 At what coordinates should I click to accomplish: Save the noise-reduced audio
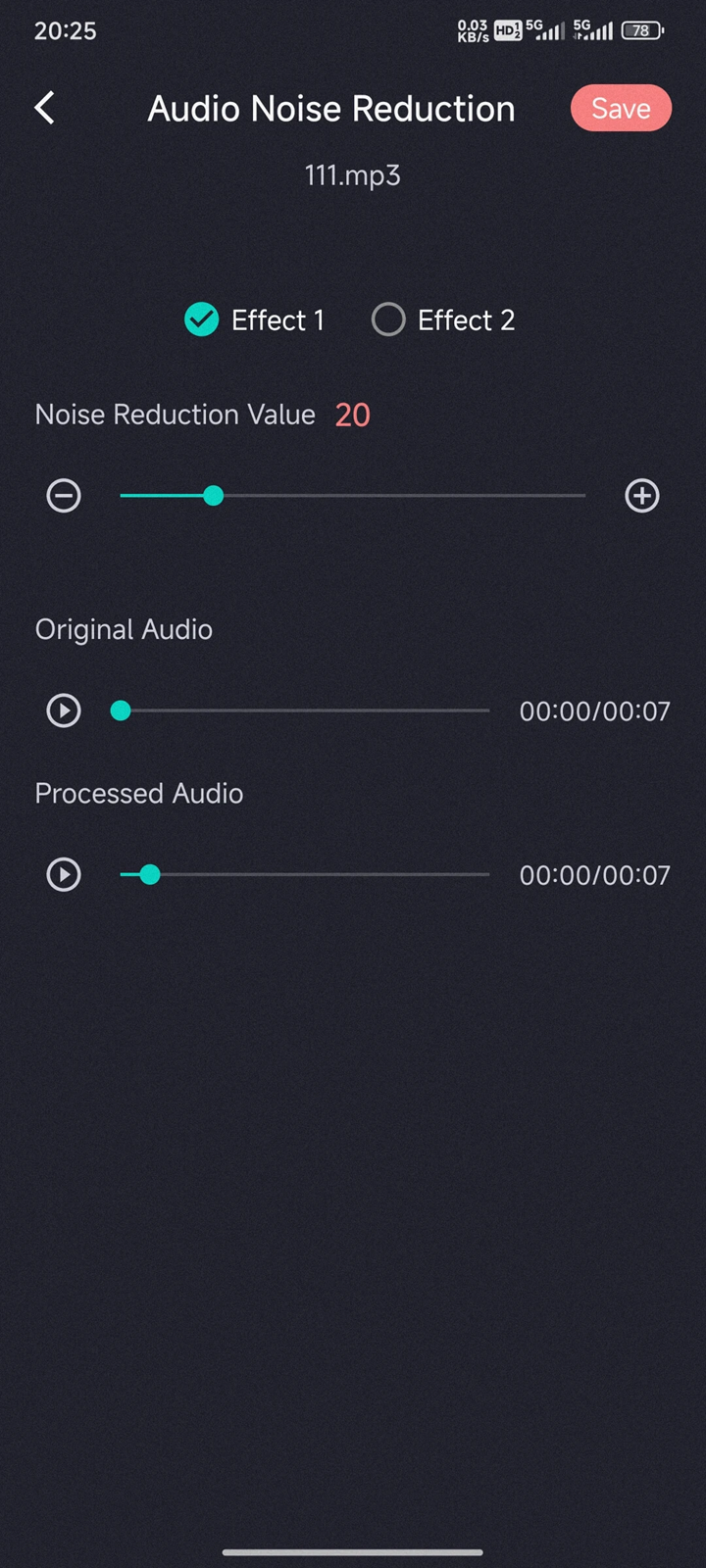point(621,108)
